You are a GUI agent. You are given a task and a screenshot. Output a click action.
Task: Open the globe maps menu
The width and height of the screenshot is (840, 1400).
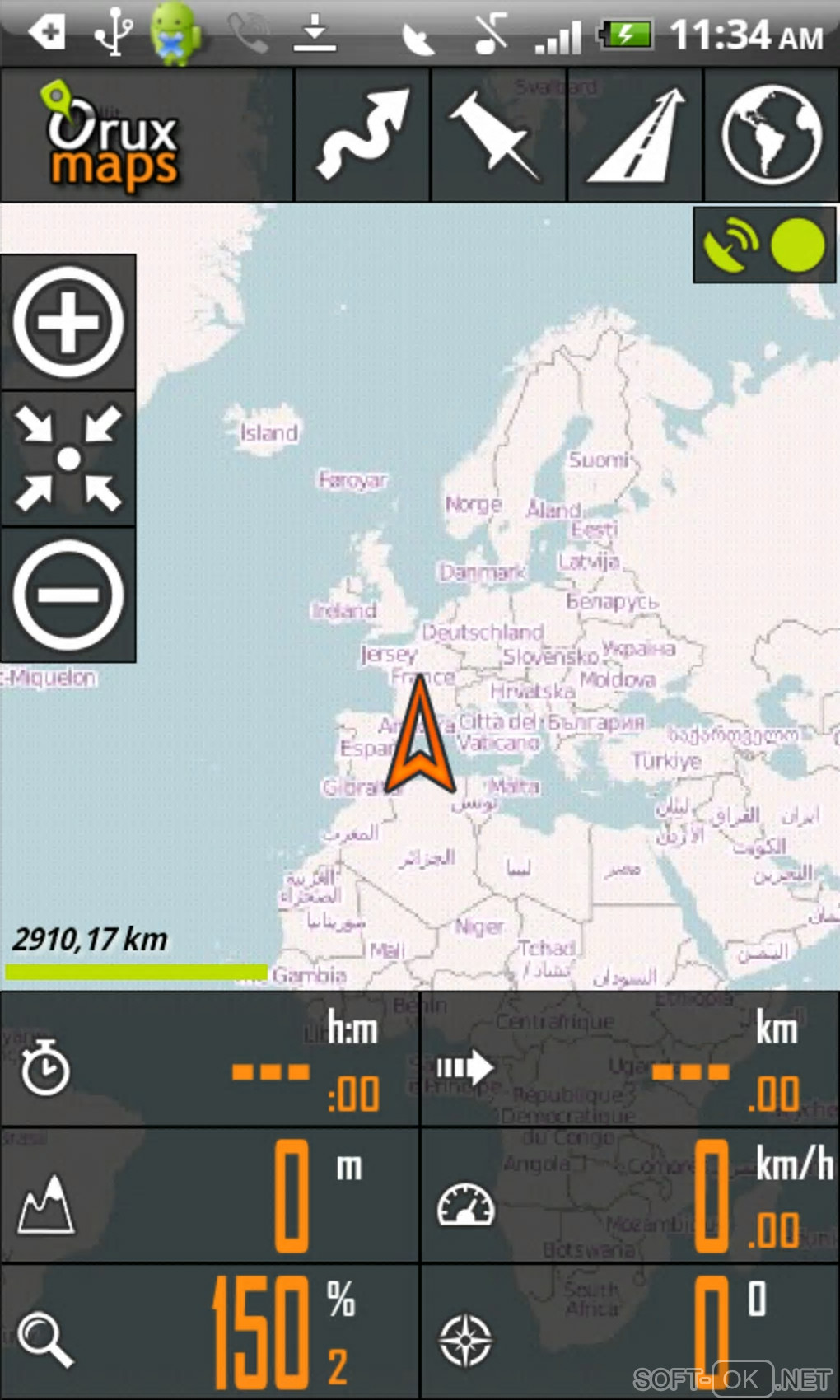771,134
